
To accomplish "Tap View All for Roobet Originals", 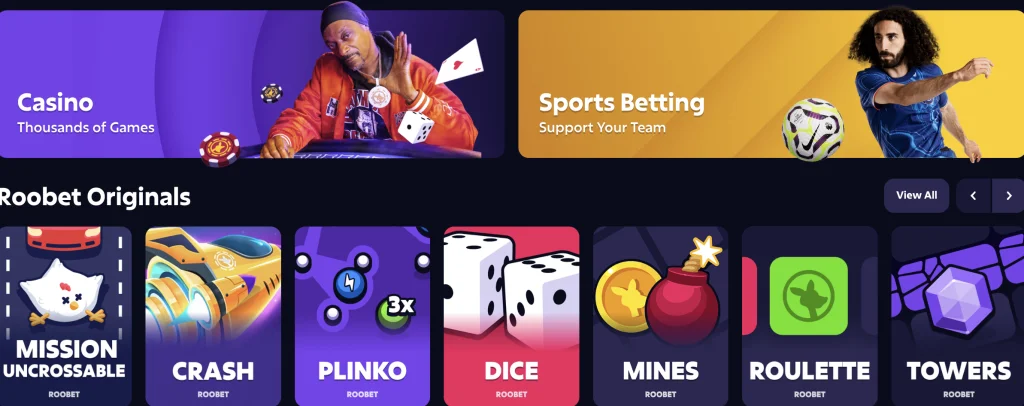I will [916, 196].
